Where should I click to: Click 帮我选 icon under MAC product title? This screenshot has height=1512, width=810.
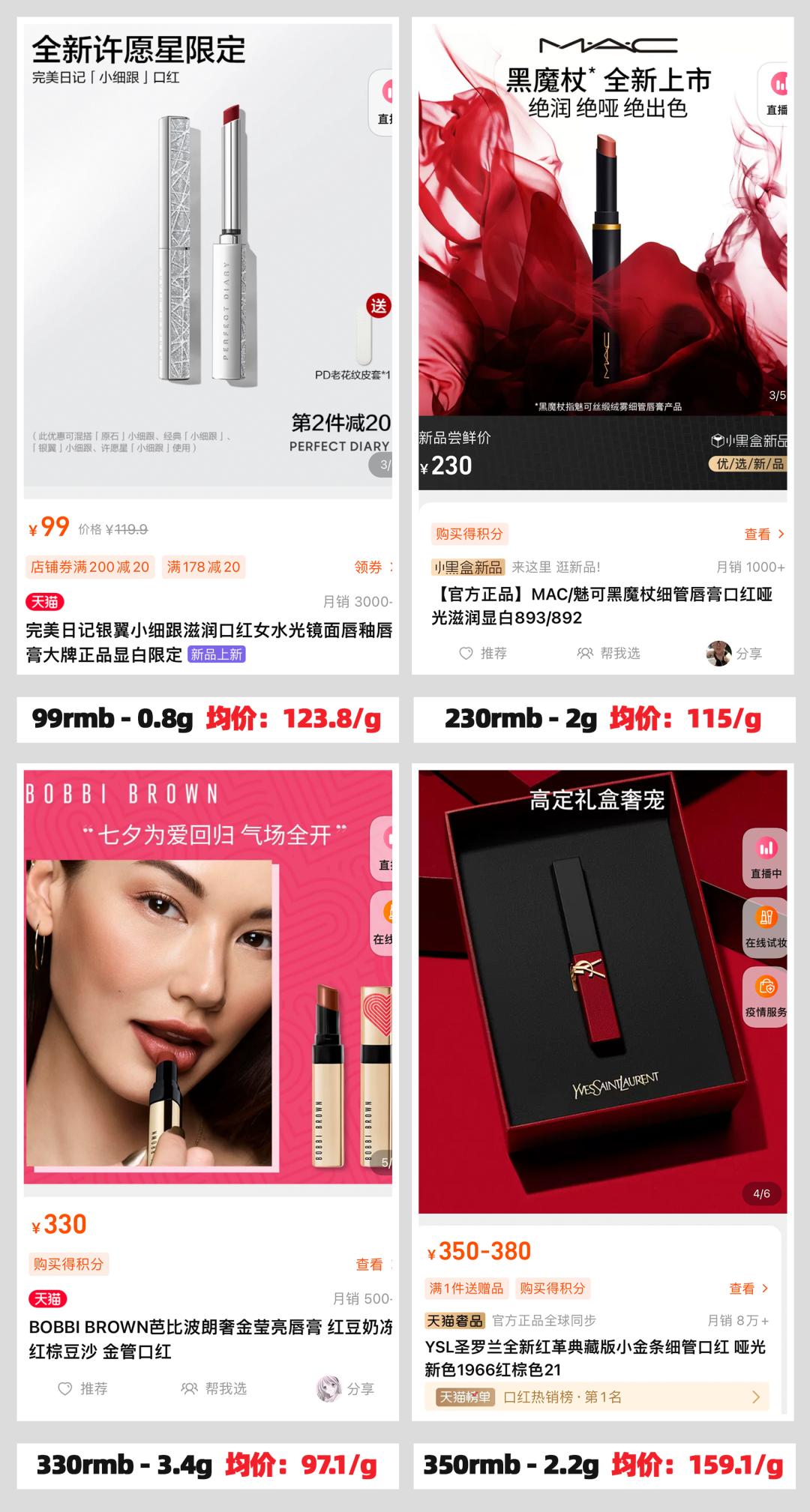point(592,654)
